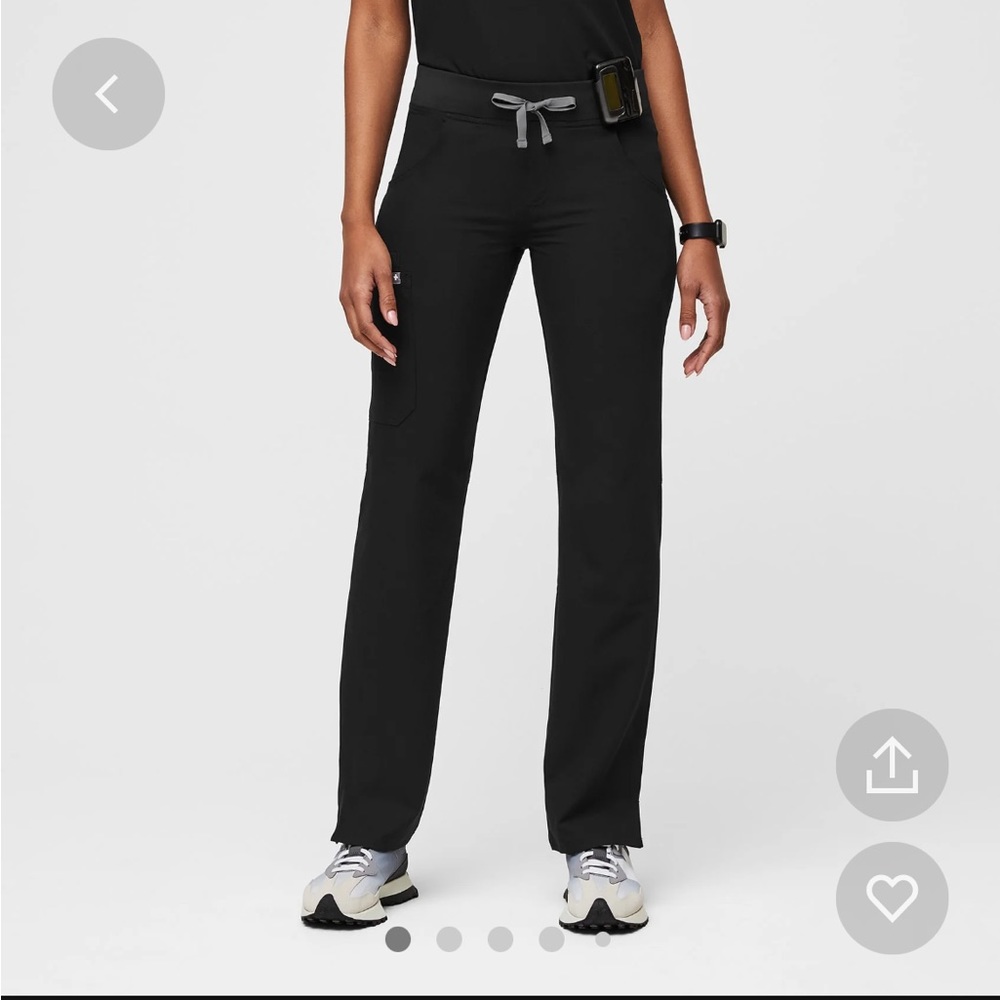Jump to the second photo indicator dot
This screenshot has height=1000, width=1000.
tap(449, 939)
